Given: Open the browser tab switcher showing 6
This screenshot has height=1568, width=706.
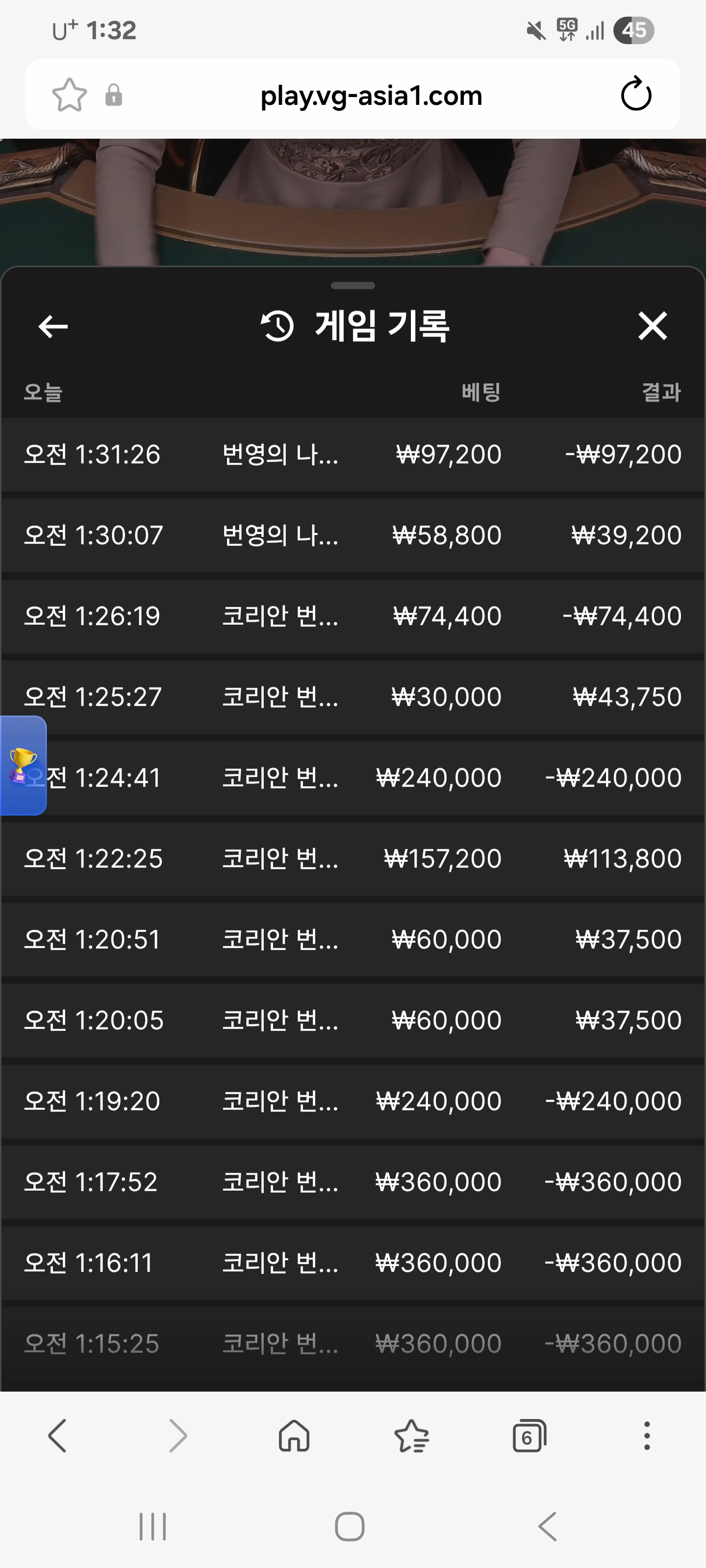Looking at the screenshot, I should click(x=529, y=1437).
